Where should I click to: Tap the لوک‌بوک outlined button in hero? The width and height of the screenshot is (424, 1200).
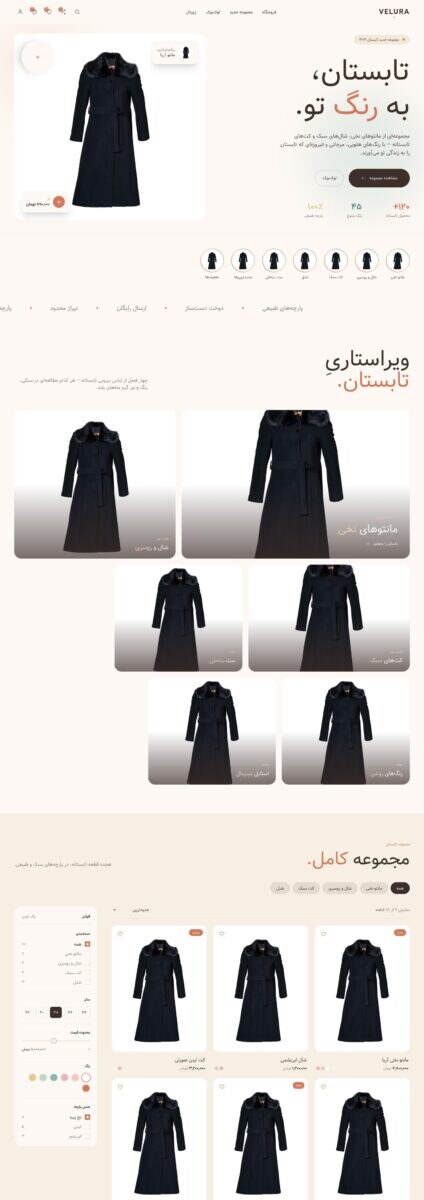[330, 178]
